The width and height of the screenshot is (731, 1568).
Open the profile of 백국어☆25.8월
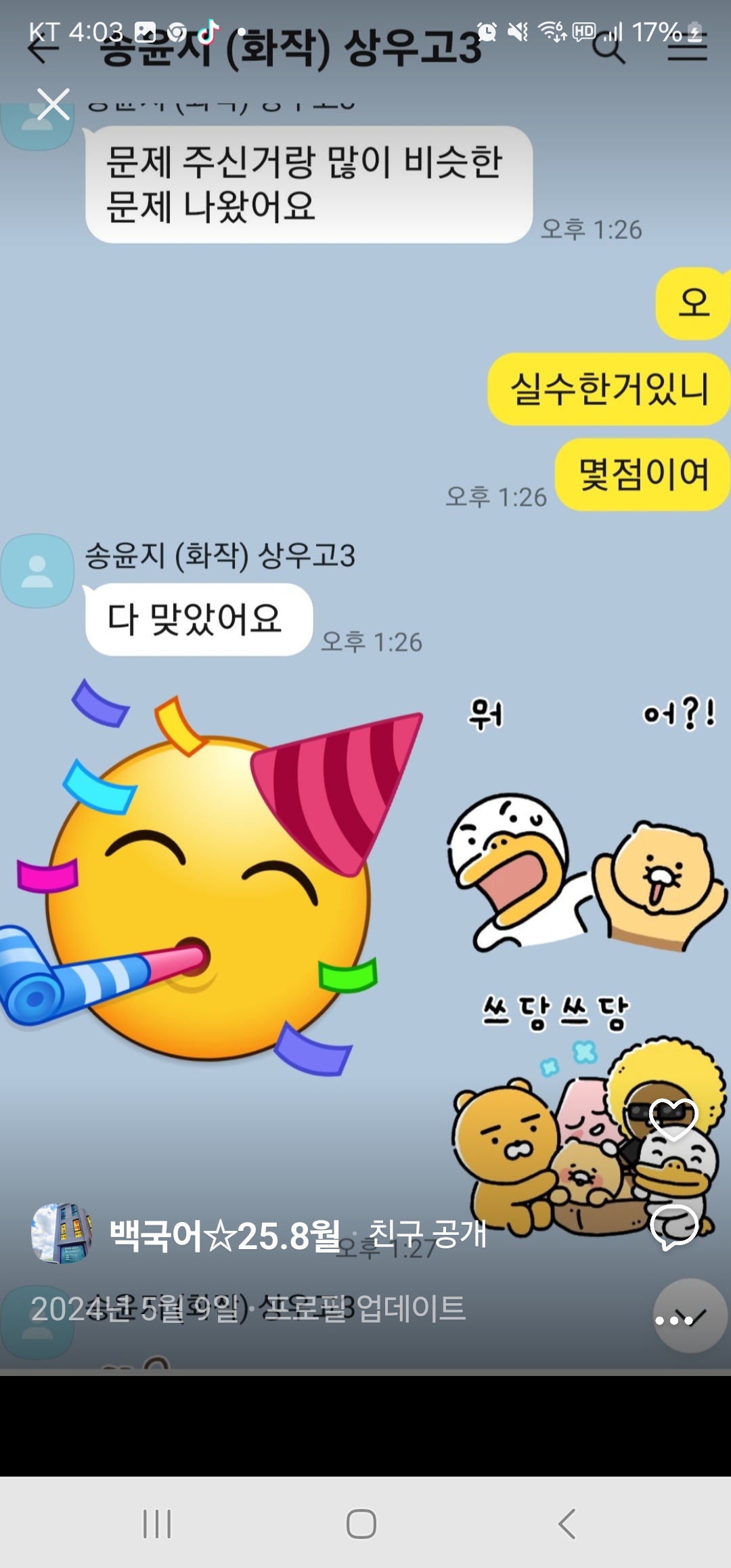coord(62,1234)
